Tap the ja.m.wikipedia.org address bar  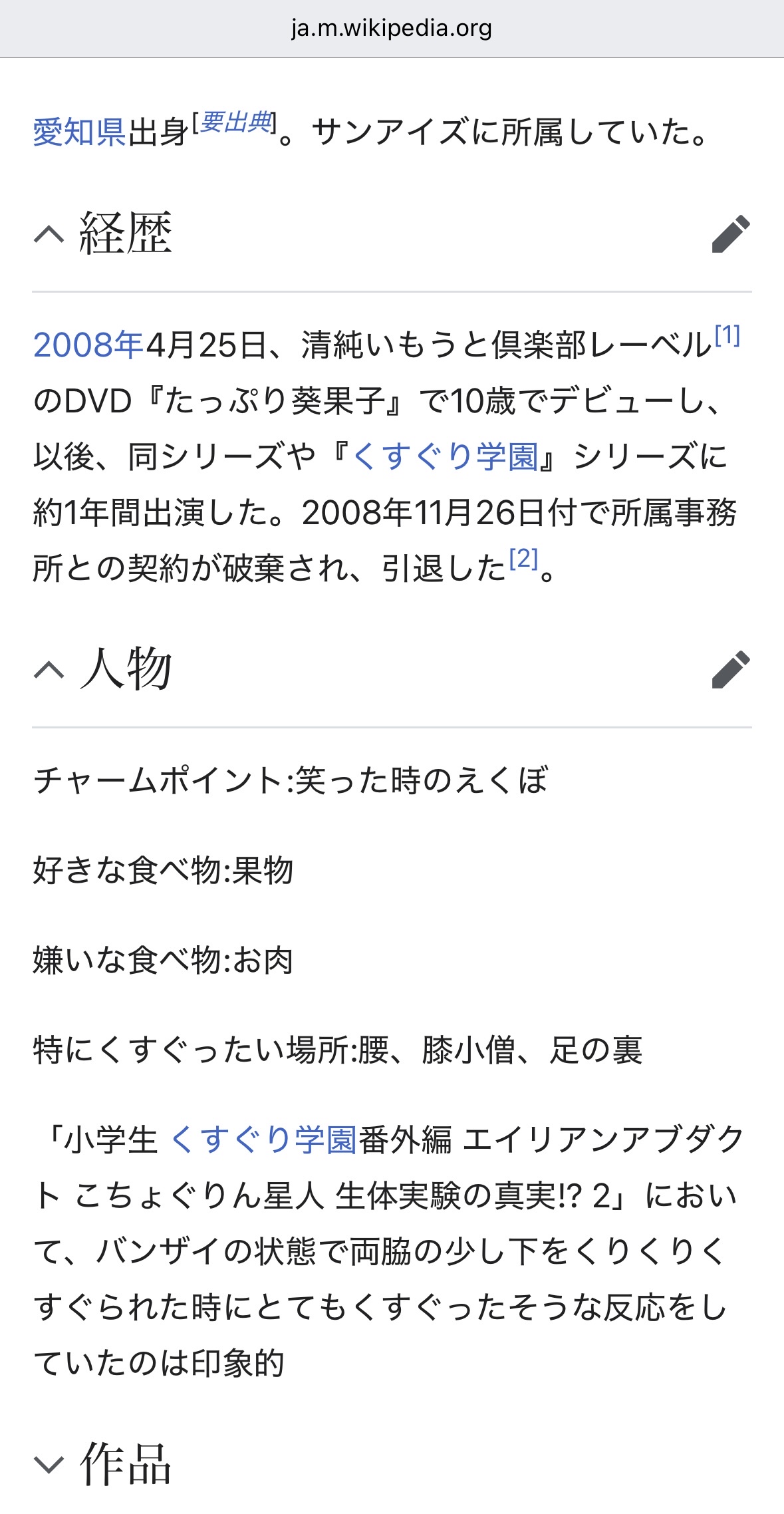(x=392, y=29)
